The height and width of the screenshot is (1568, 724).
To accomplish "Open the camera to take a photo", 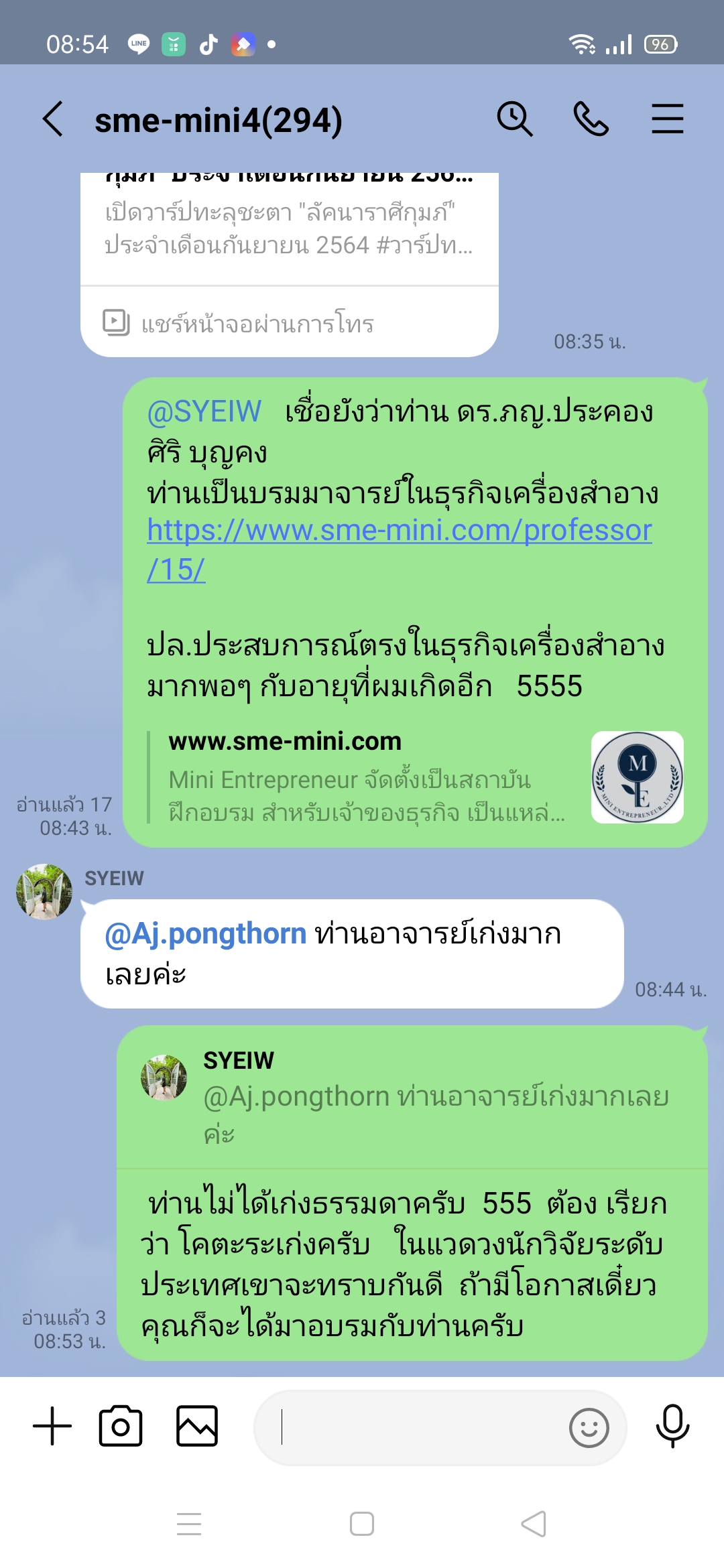I will (x=121, y=1426).
